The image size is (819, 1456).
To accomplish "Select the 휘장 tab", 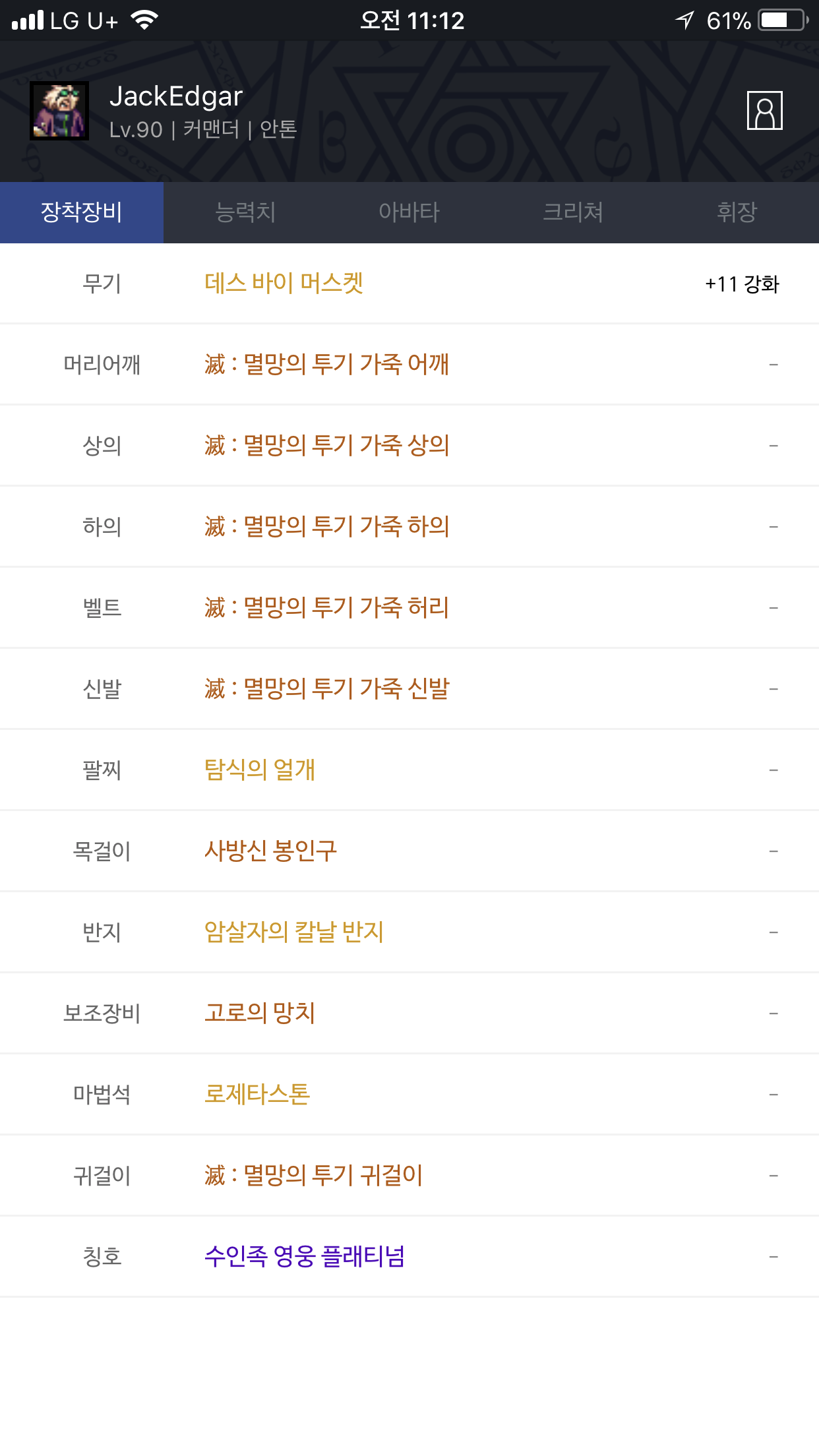I will 737,212.
